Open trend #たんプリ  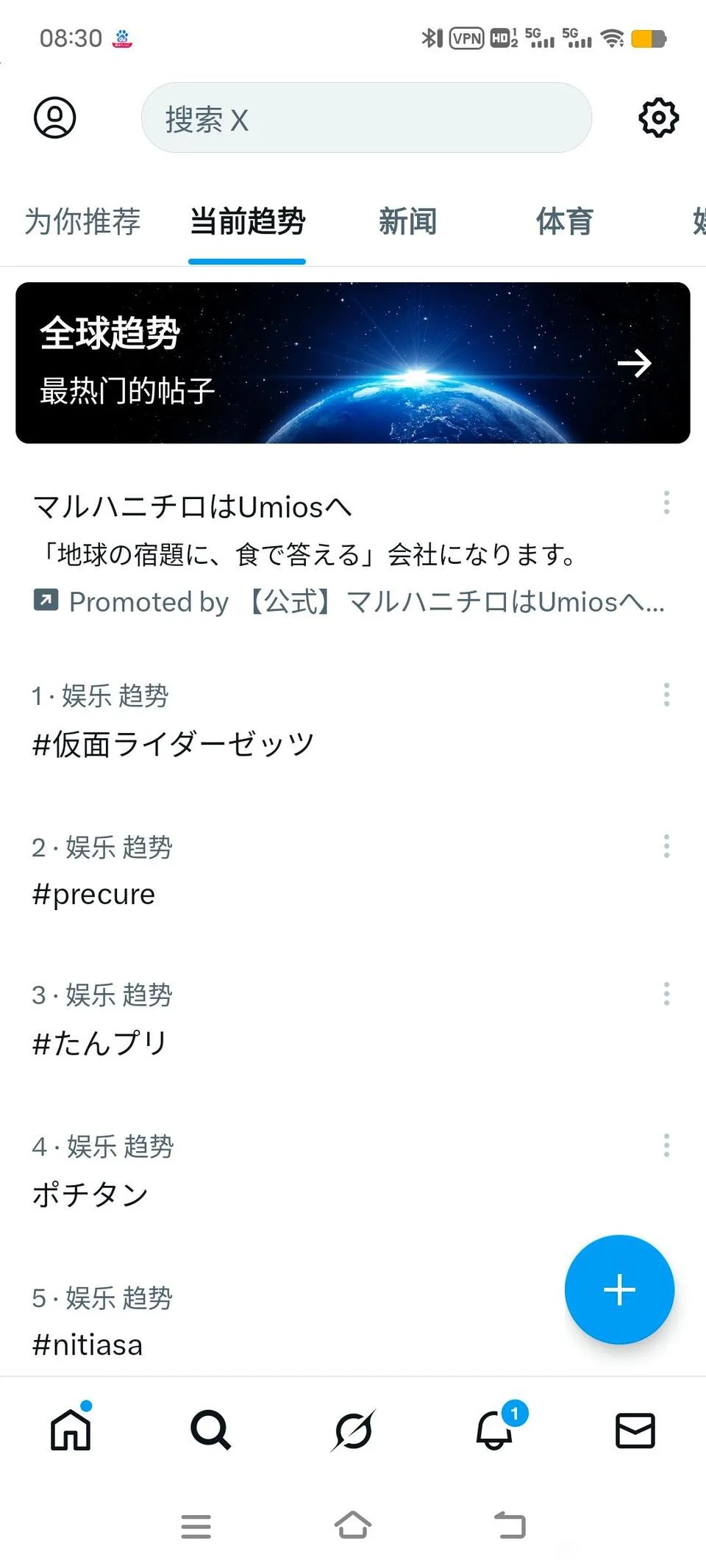click(100, 1042)
